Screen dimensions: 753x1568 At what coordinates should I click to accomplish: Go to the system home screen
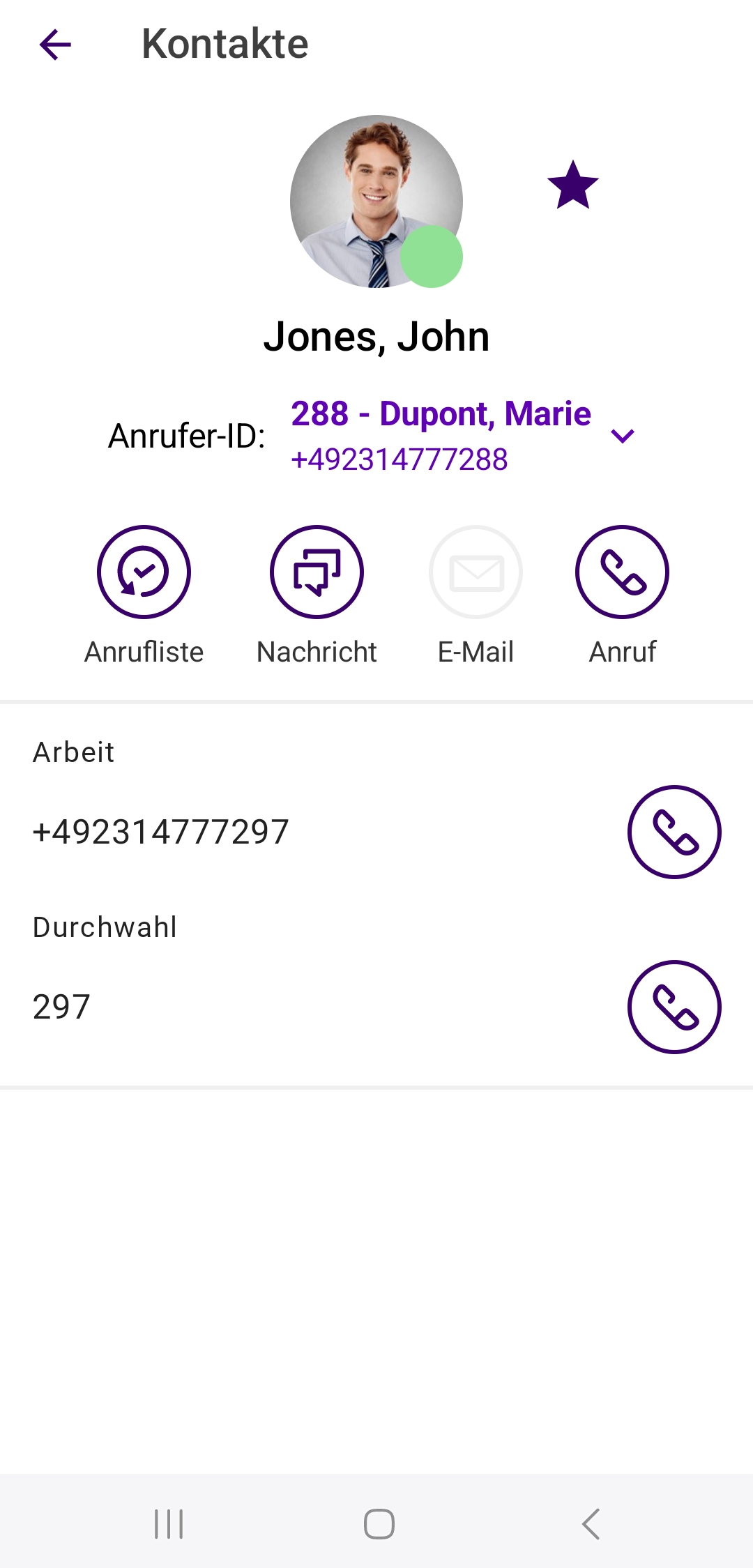tap(379, 1523)
